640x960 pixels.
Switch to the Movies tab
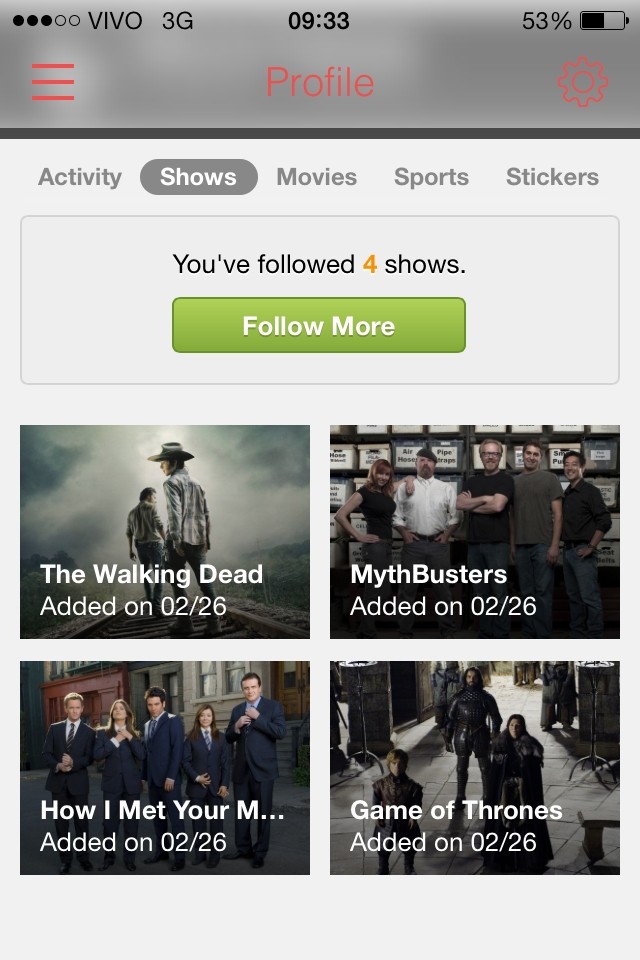317,177
